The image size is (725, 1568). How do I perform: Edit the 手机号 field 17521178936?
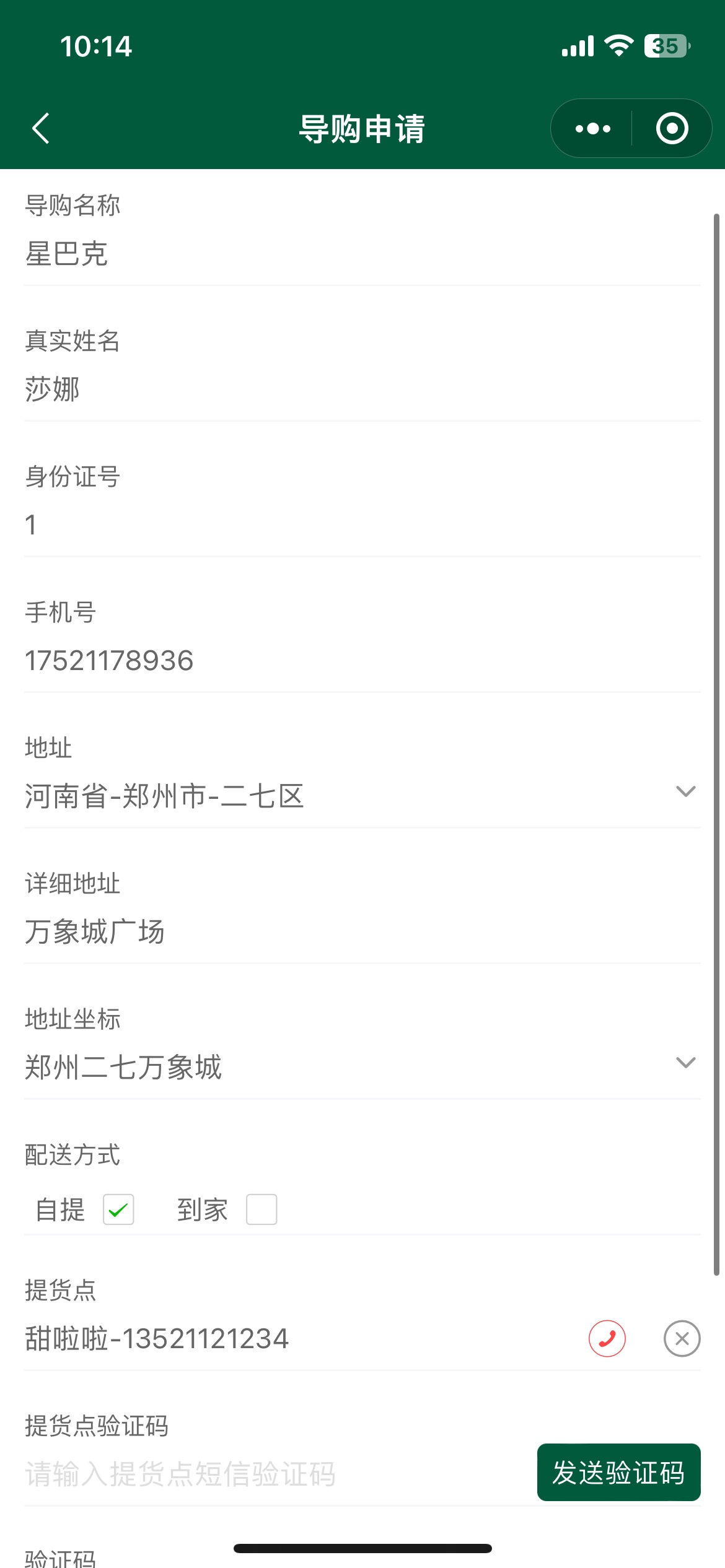tap(362, 661)
